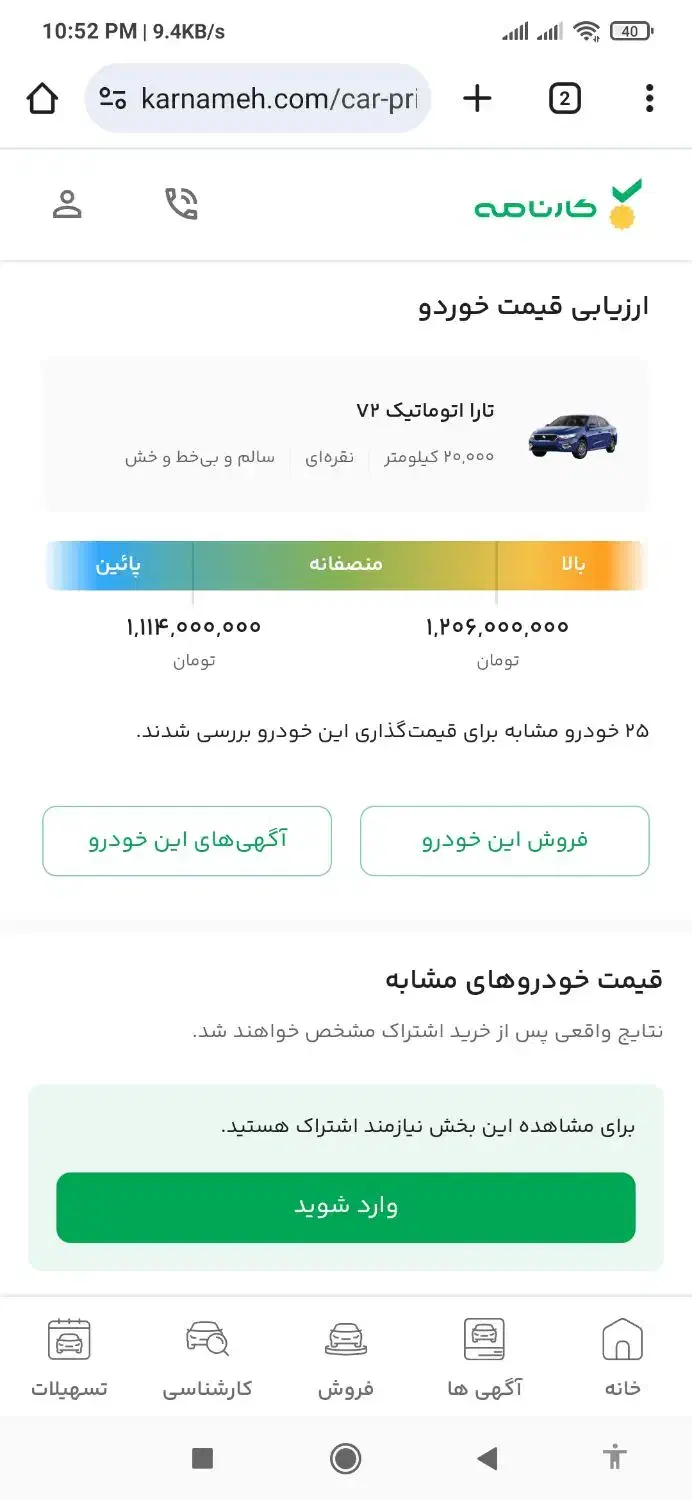The width and height of the screenshot is (692, 1500).
Task: Open the browser overflow menu
Action: (649, 98)
